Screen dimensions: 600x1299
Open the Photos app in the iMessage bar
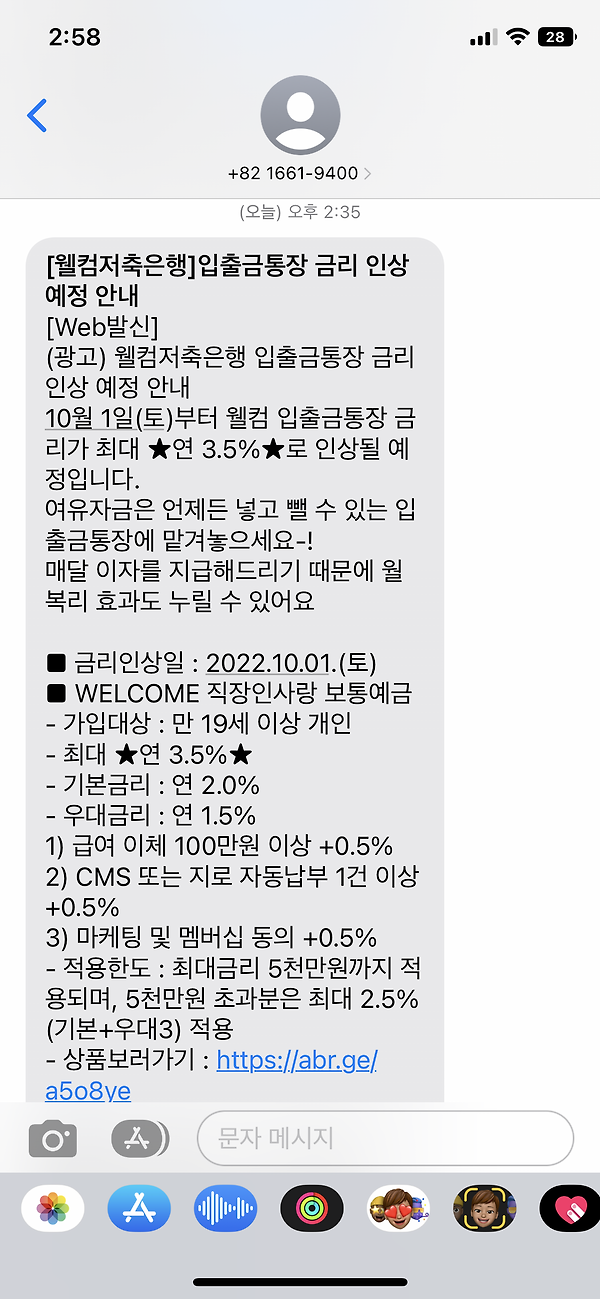tap(53, 1209)
